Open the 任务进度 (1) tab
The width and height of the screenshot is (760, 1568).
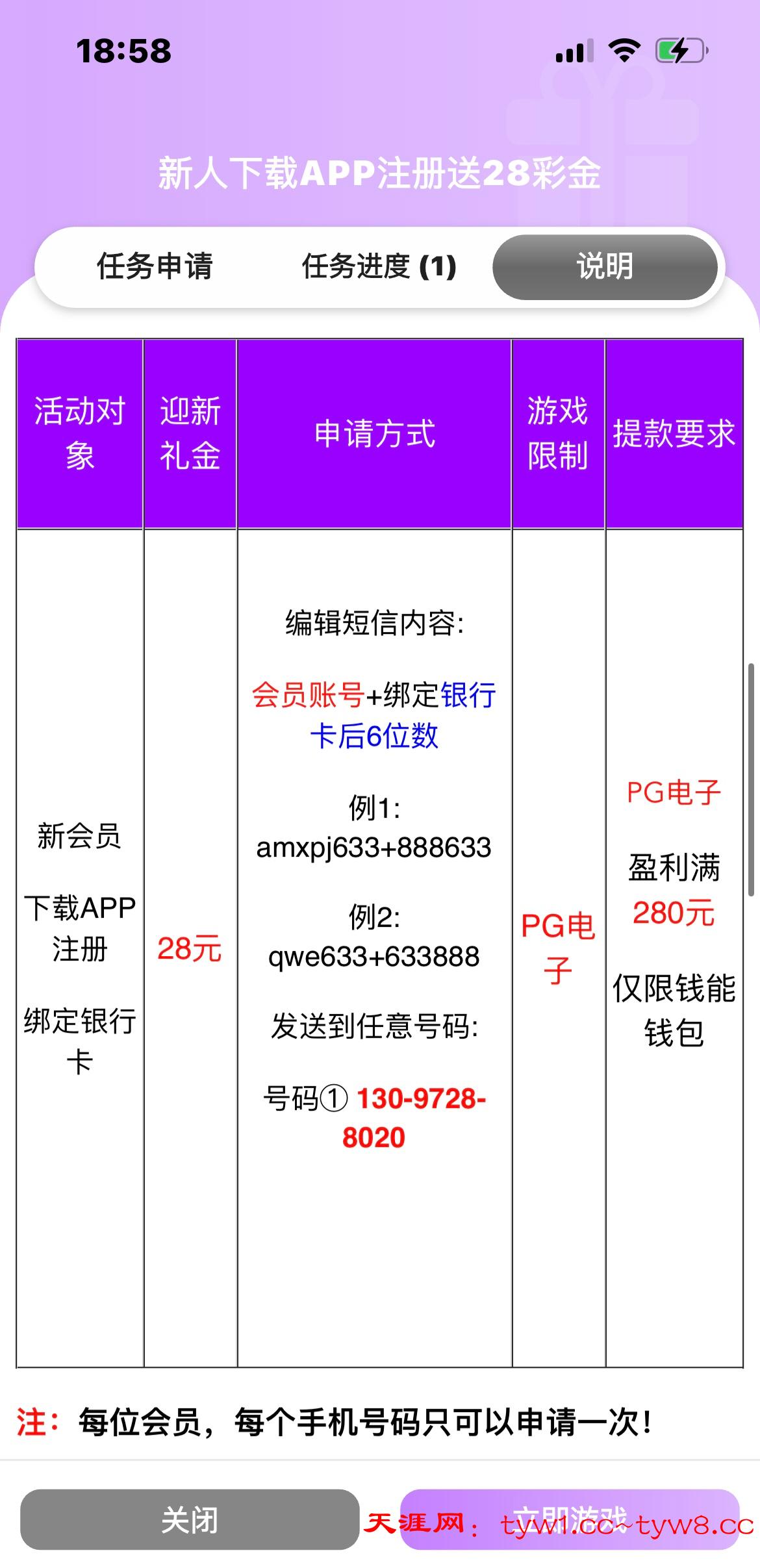tap(379, 266)
